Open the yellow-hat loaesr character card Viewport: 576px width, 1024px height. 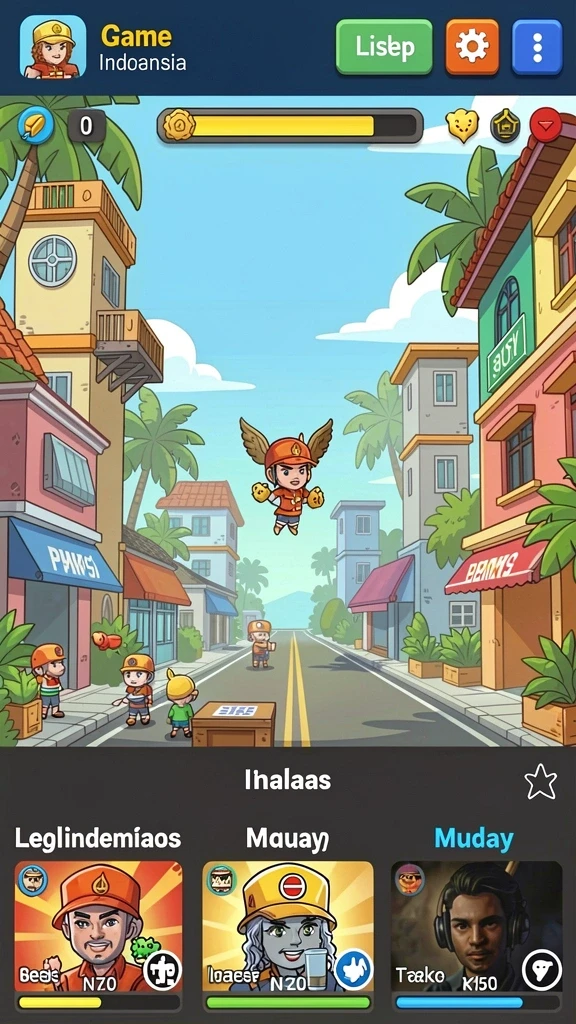[288, 935]
